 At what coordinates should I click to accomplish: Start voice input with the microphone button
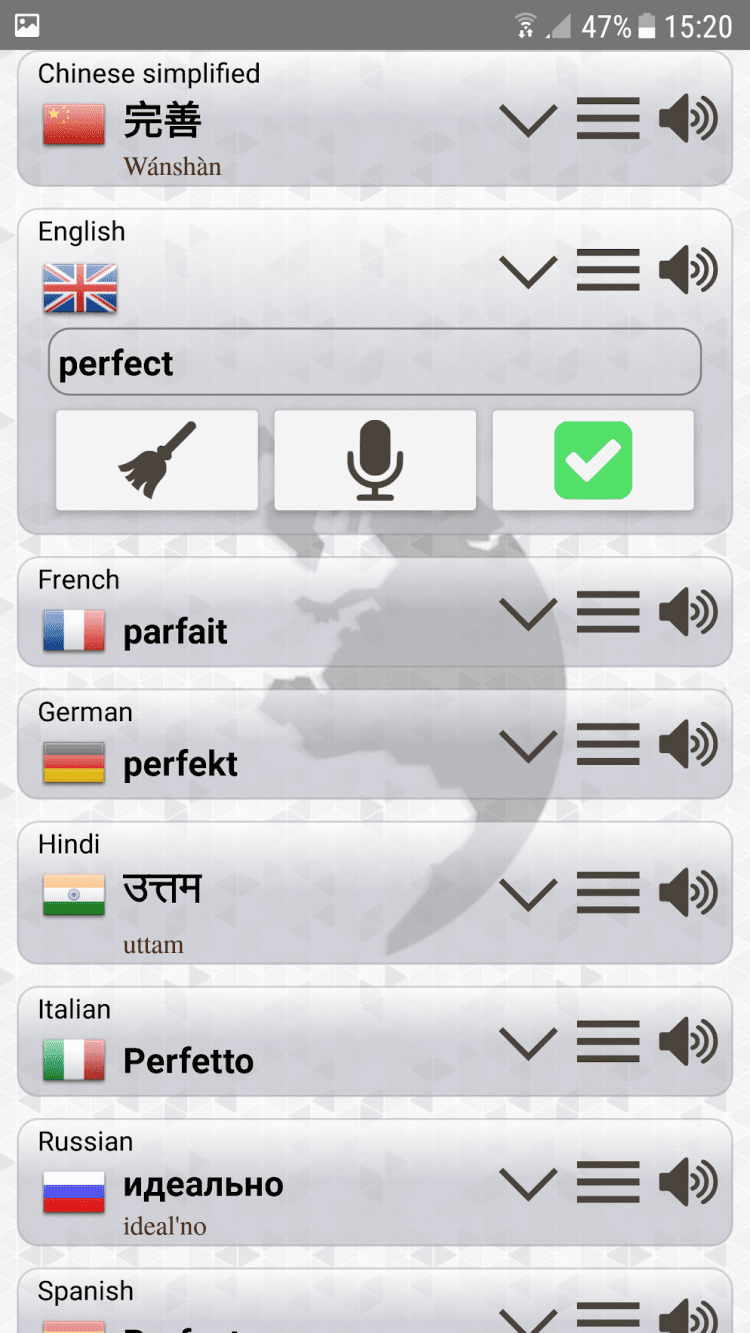coord(375,460)
